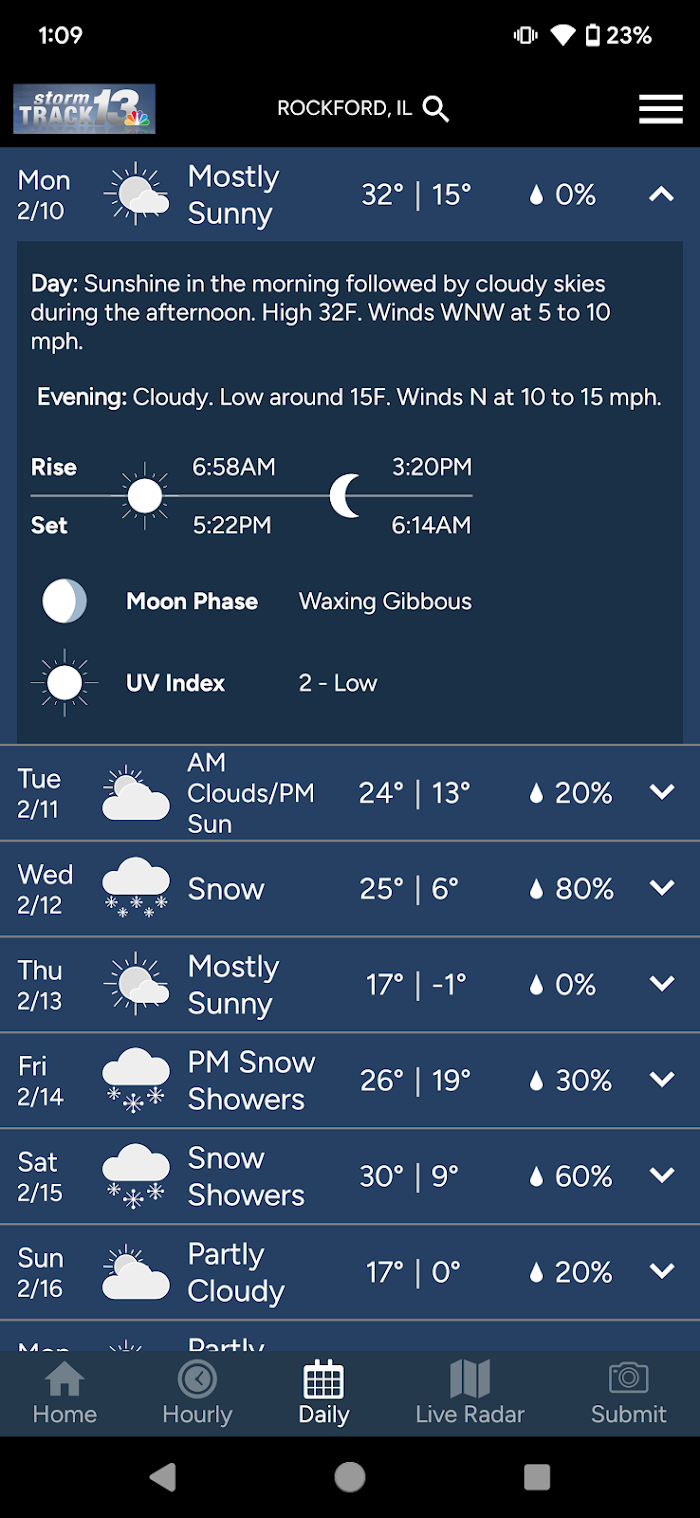Image resolution: width=700 pixels, height=1518 pixels.
Task: Open the Live Radar tab
Action: point(470,1393)
